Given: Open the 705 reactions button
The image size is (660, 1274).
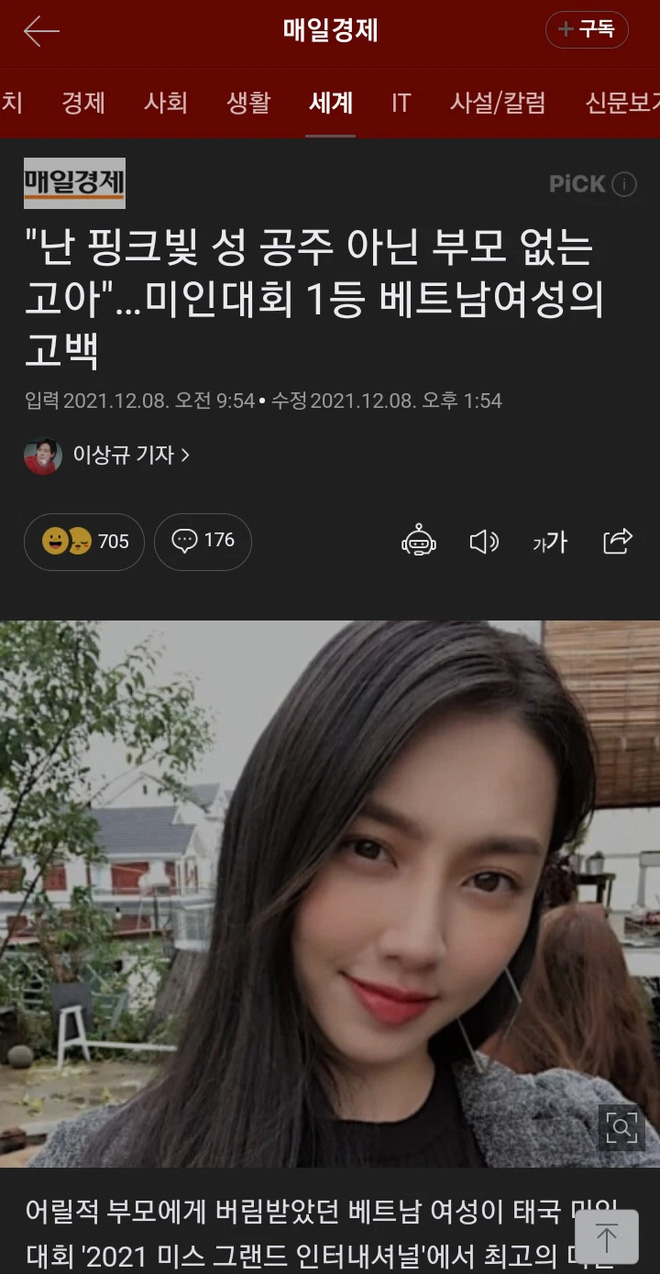Looking at the screenshot, I should (85, 541).
